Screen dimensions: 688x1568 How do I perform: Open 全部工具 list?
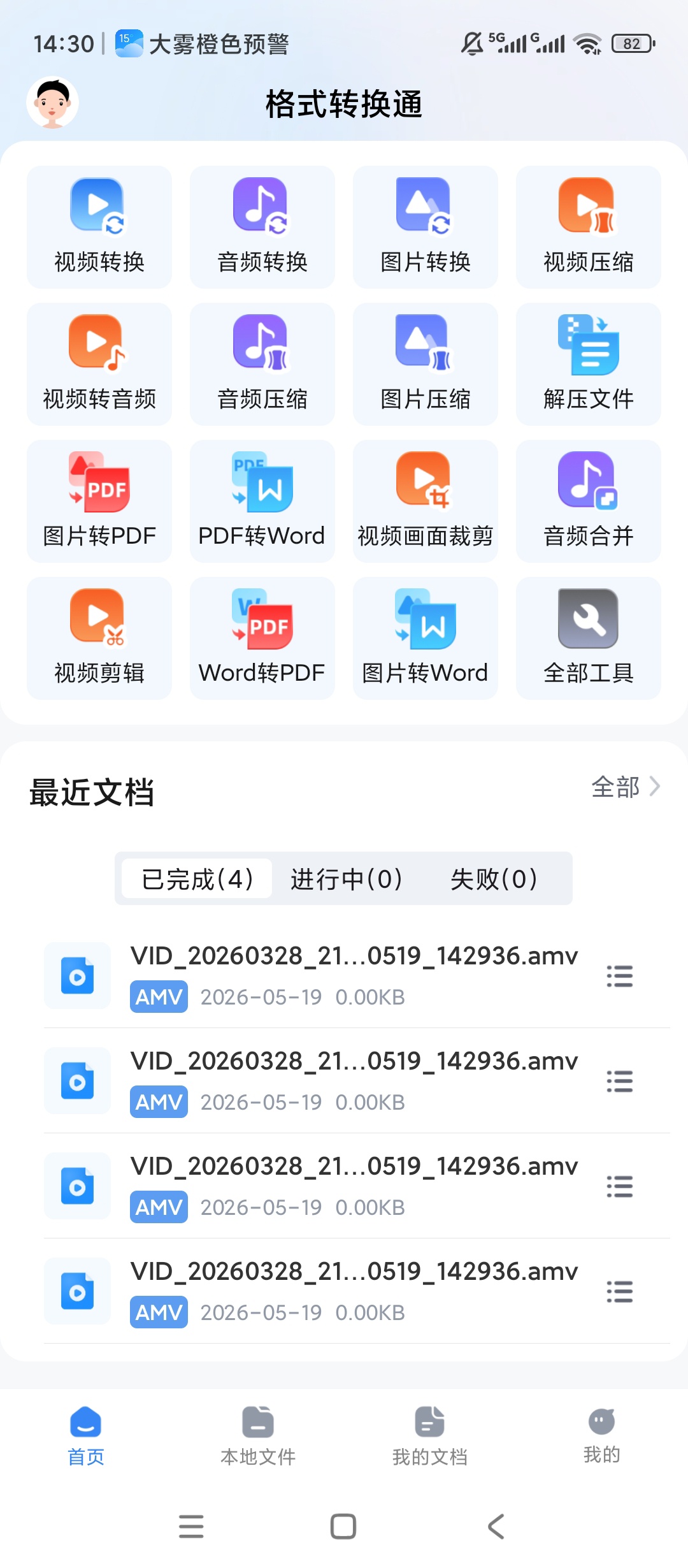click(x=589, y=638)
